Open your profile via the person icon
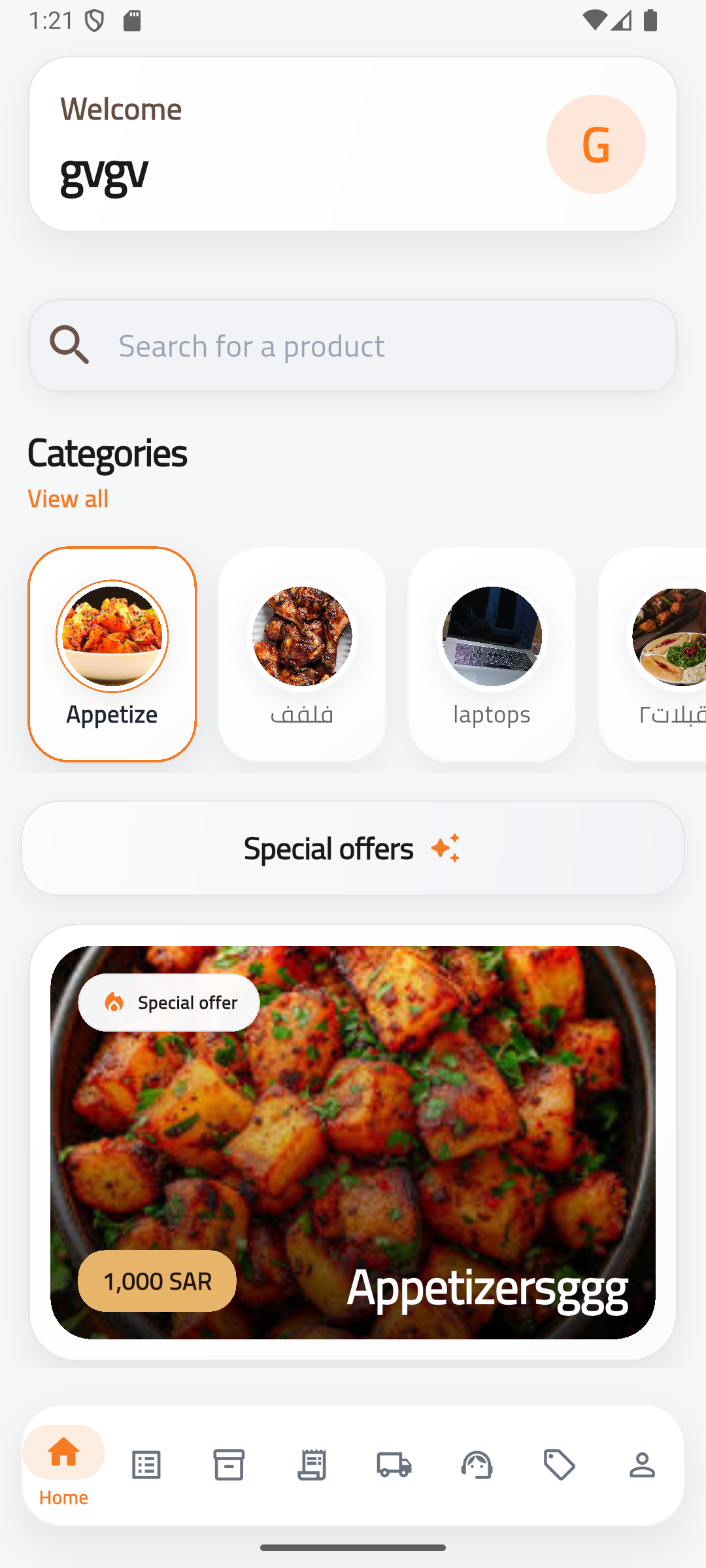The width and height of the screenshot is (706, 1568). point(643,1463)
